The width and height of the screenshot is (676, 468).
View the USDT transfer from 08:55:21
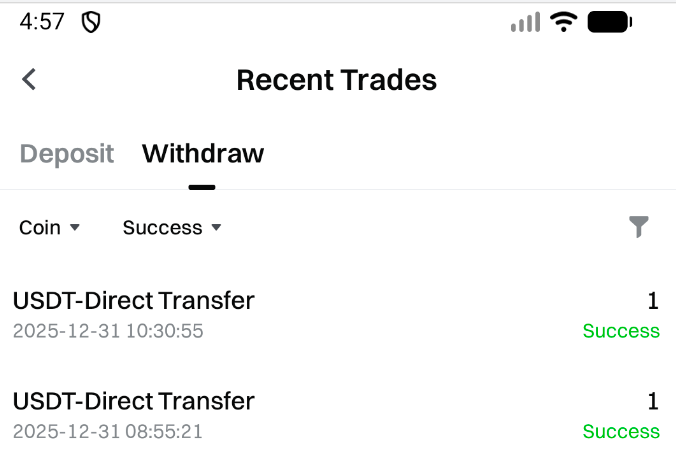tap(337, 415)
